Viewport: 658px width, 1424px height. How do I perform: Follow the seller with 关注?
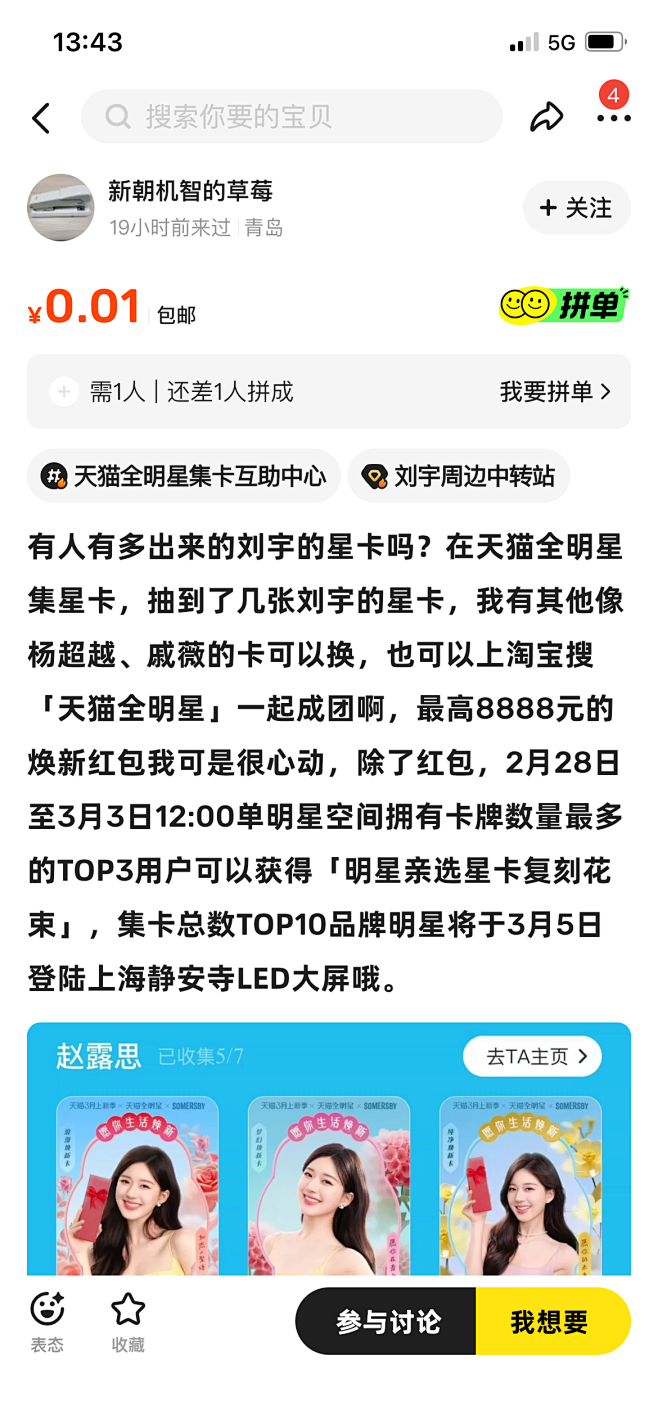(x=576, y=208)
